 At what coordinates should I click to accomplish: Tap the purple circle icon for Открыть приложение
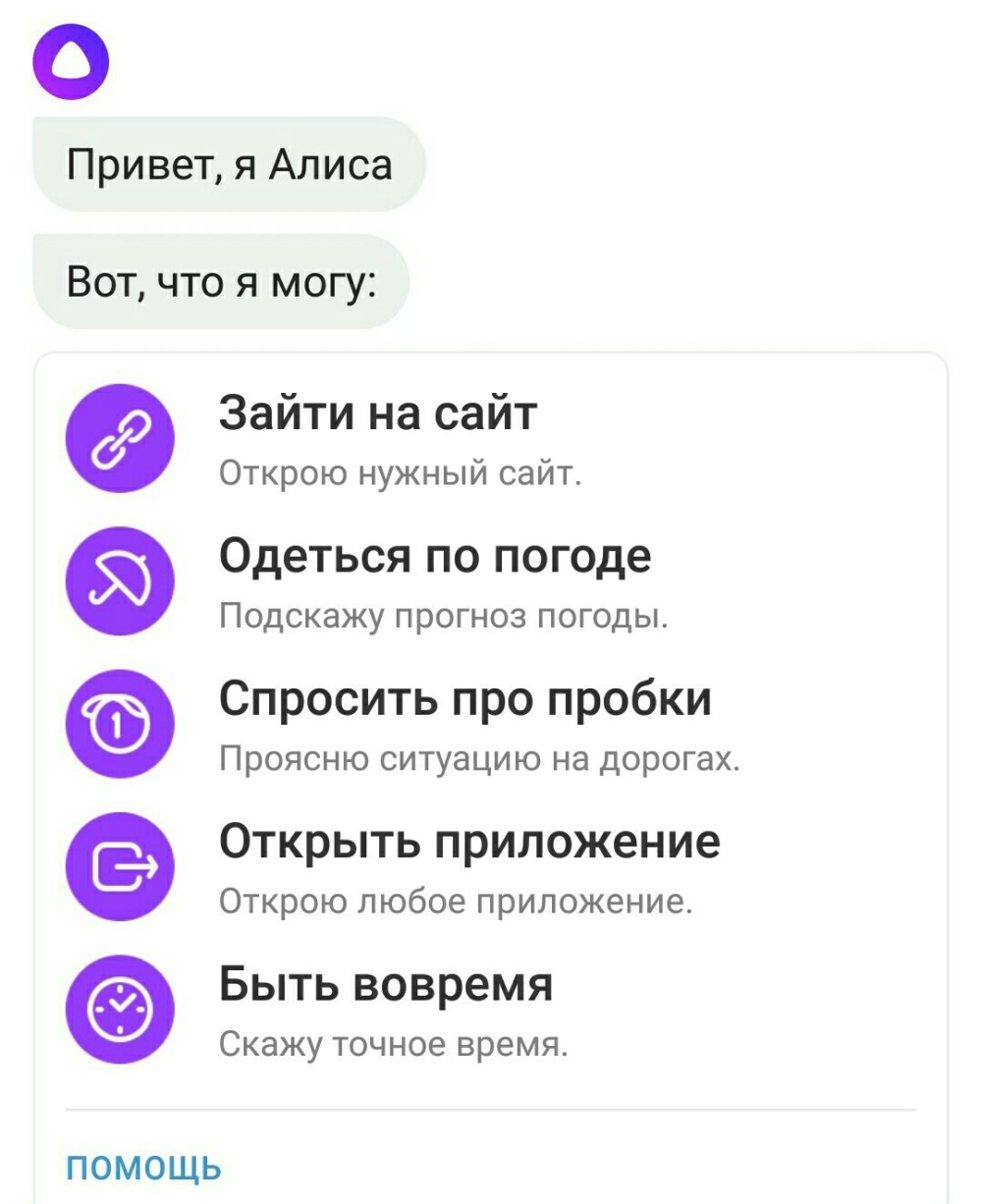point(121,865)
